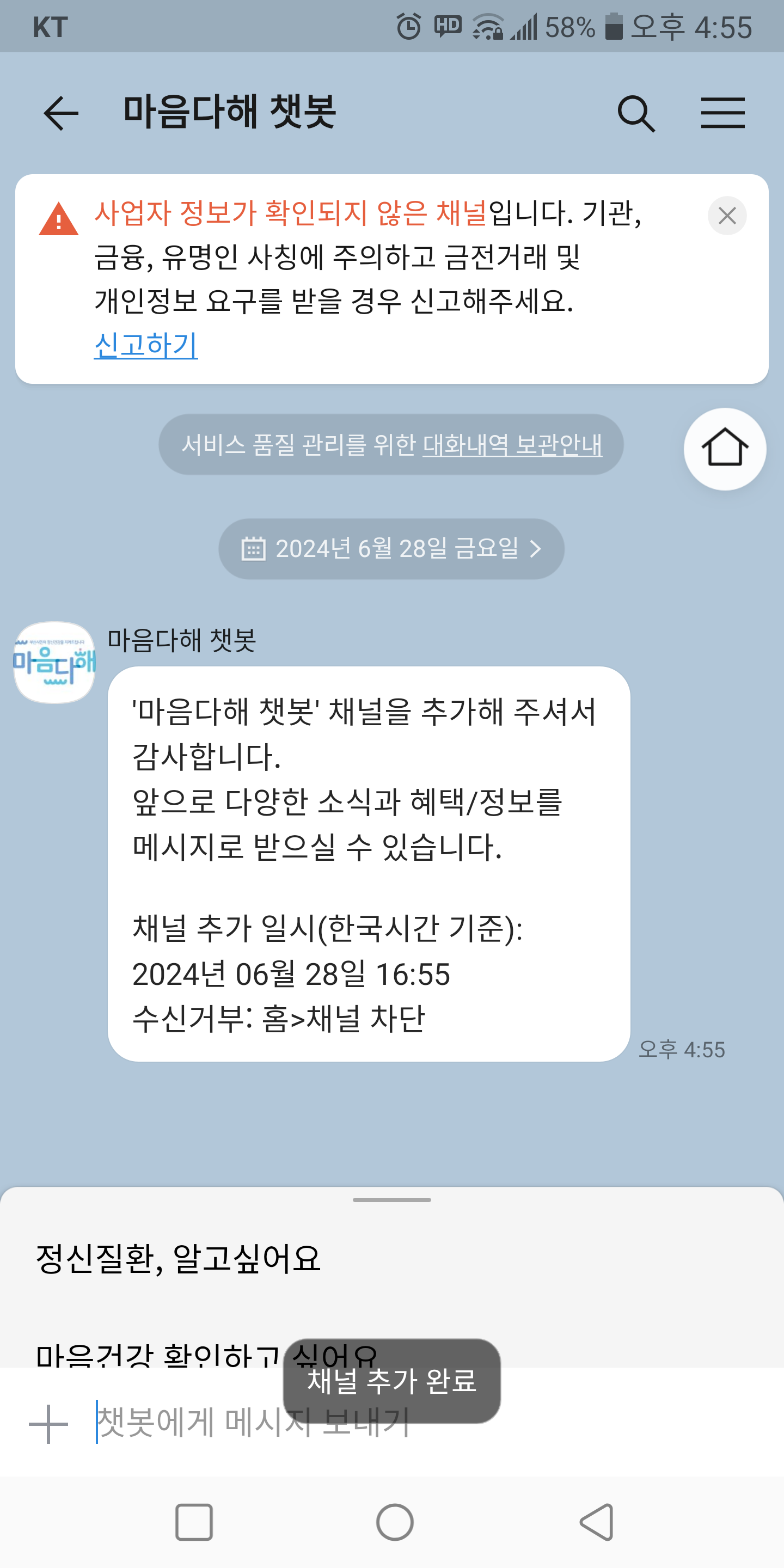Viewport: 784px width, 1568px height.
Task: Open the recent apps view
Action: click(194, 1522)
